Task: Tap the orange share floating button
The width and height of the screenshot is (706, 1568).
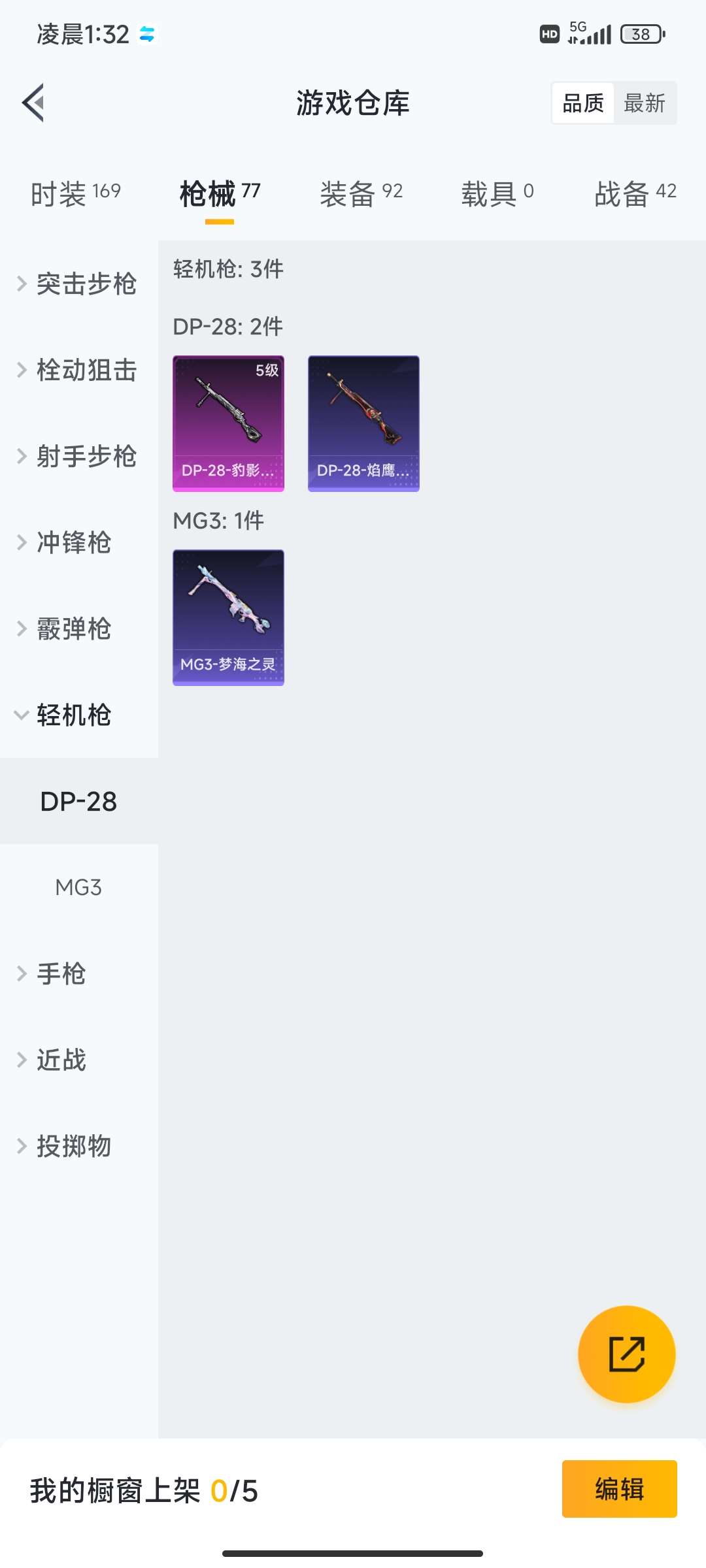Action: pos(626,1354)
